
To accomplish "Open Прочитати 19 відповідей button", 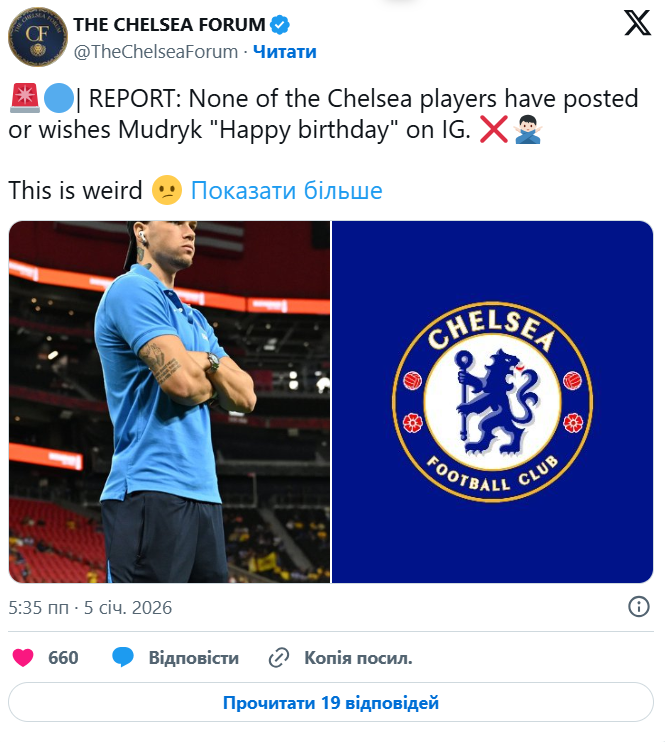I will coord(331,703).
